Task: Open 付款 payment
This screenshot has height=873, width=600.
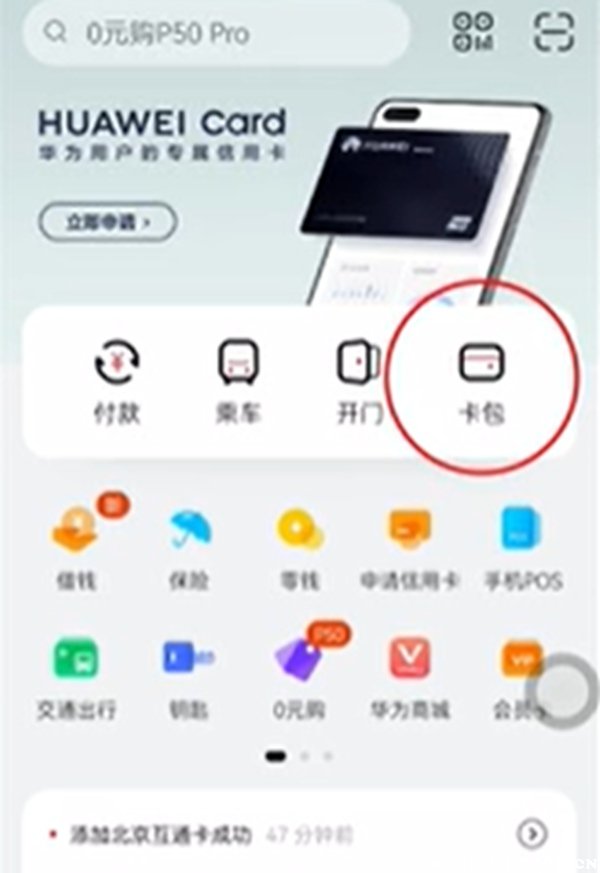Action: (x=116, y=381)
